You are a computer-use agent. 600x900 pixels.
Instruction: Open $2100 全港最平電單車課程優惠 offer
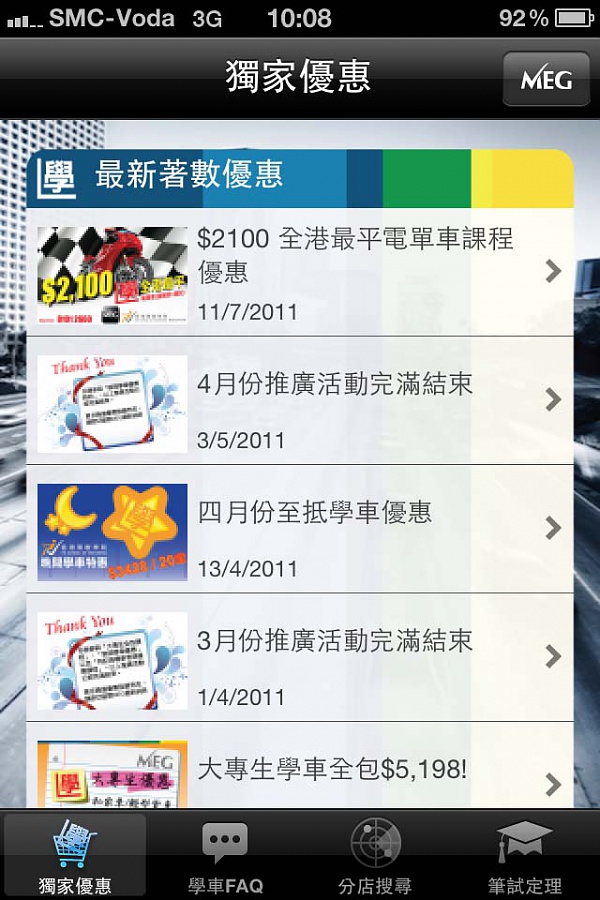(300, 272)
